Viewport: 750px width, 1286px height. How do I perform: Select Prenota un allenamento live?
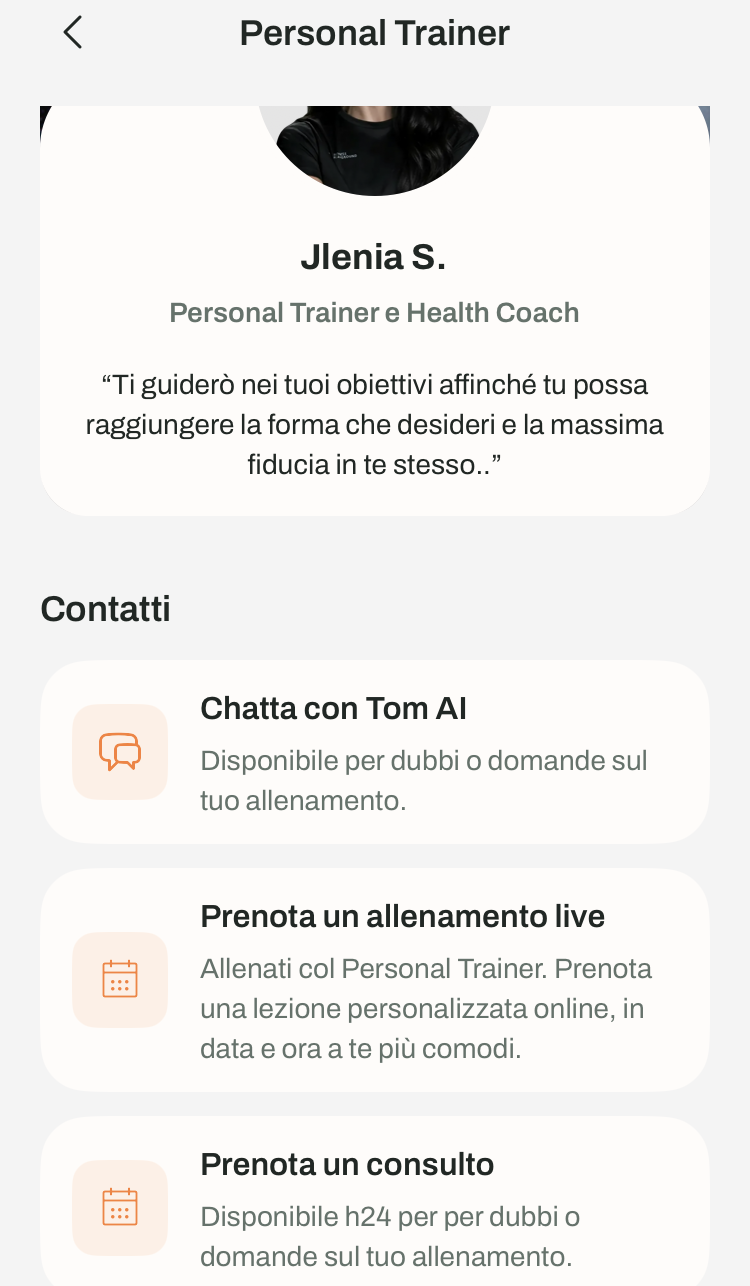point(374,979)
